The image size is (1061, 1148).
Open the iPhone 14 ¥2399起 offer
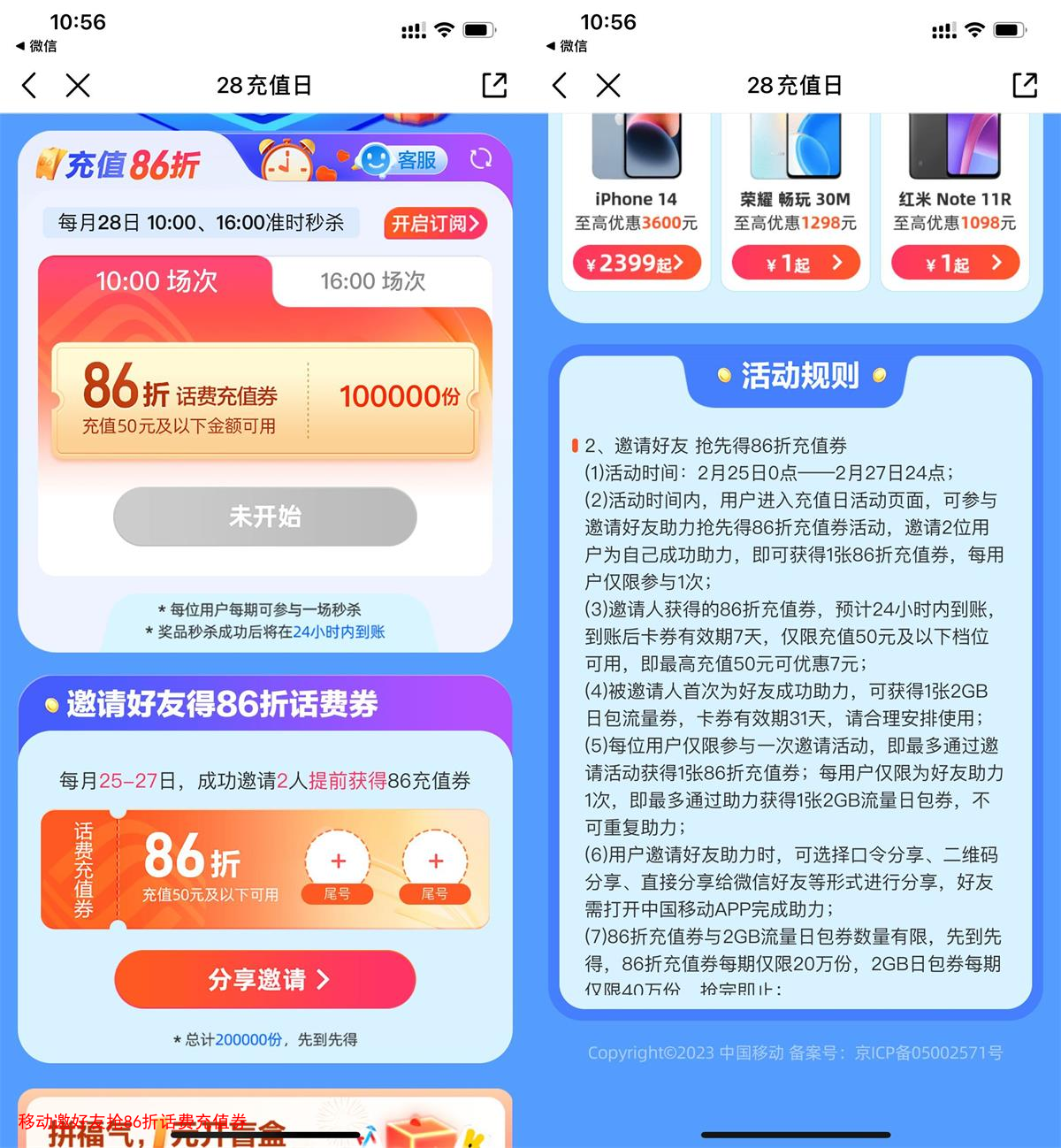click(637, 263)
